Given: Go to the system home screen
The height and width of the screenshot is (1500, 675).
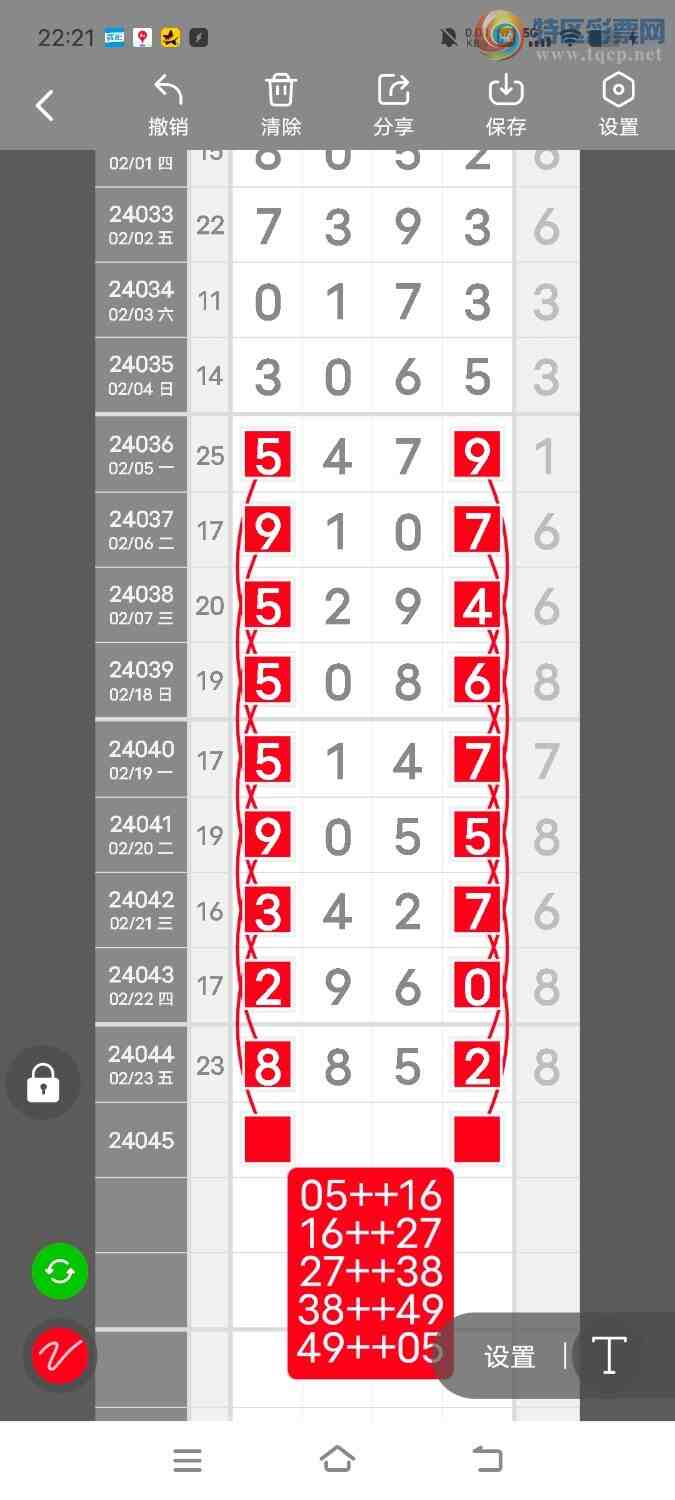Looking at the screenshot, I should [x=337, y=1460].
